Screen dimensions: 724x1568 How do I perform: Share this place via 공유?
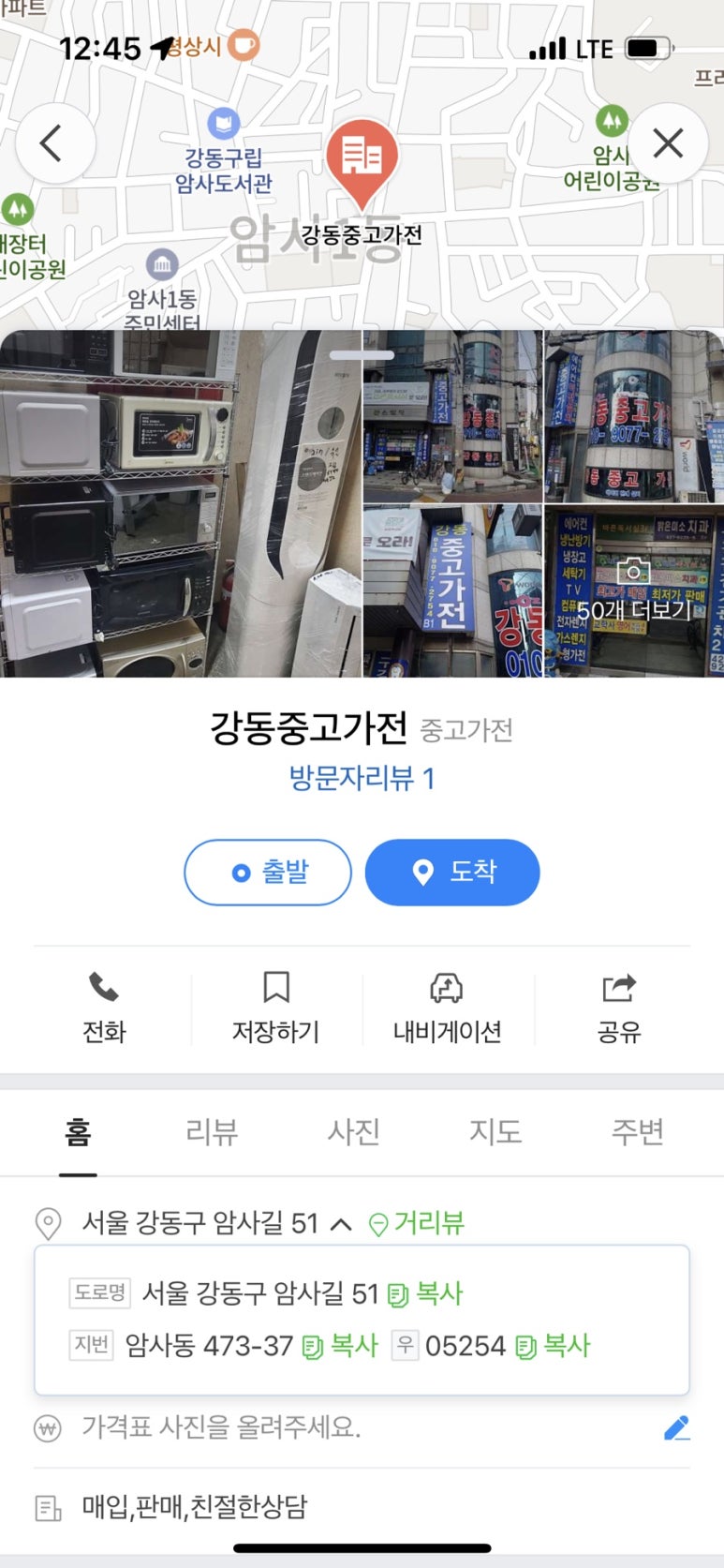point(618,1008)
